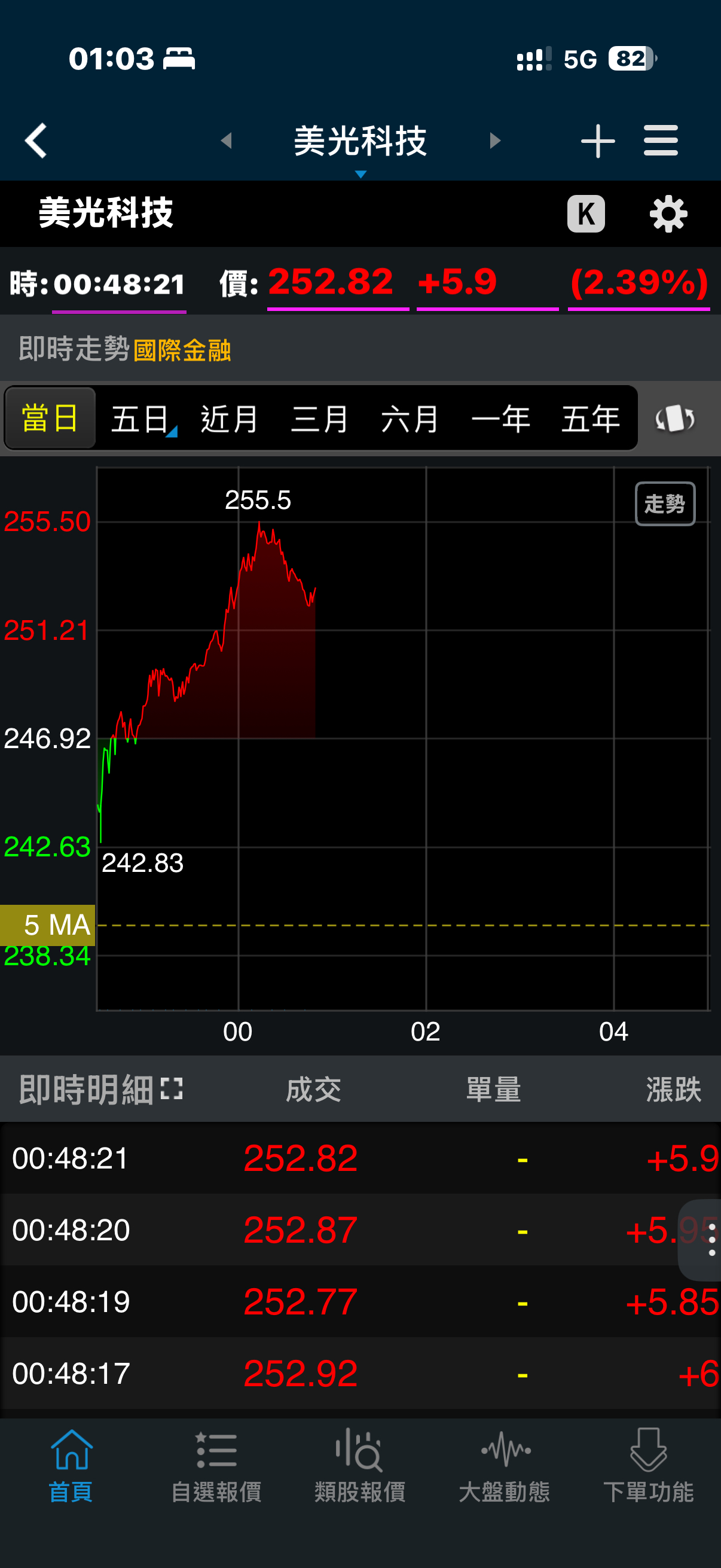Switch to the previous stock with the left arrow
Image resolution: width=721 pixels, height=1568 pixels.
pos(227,141)
